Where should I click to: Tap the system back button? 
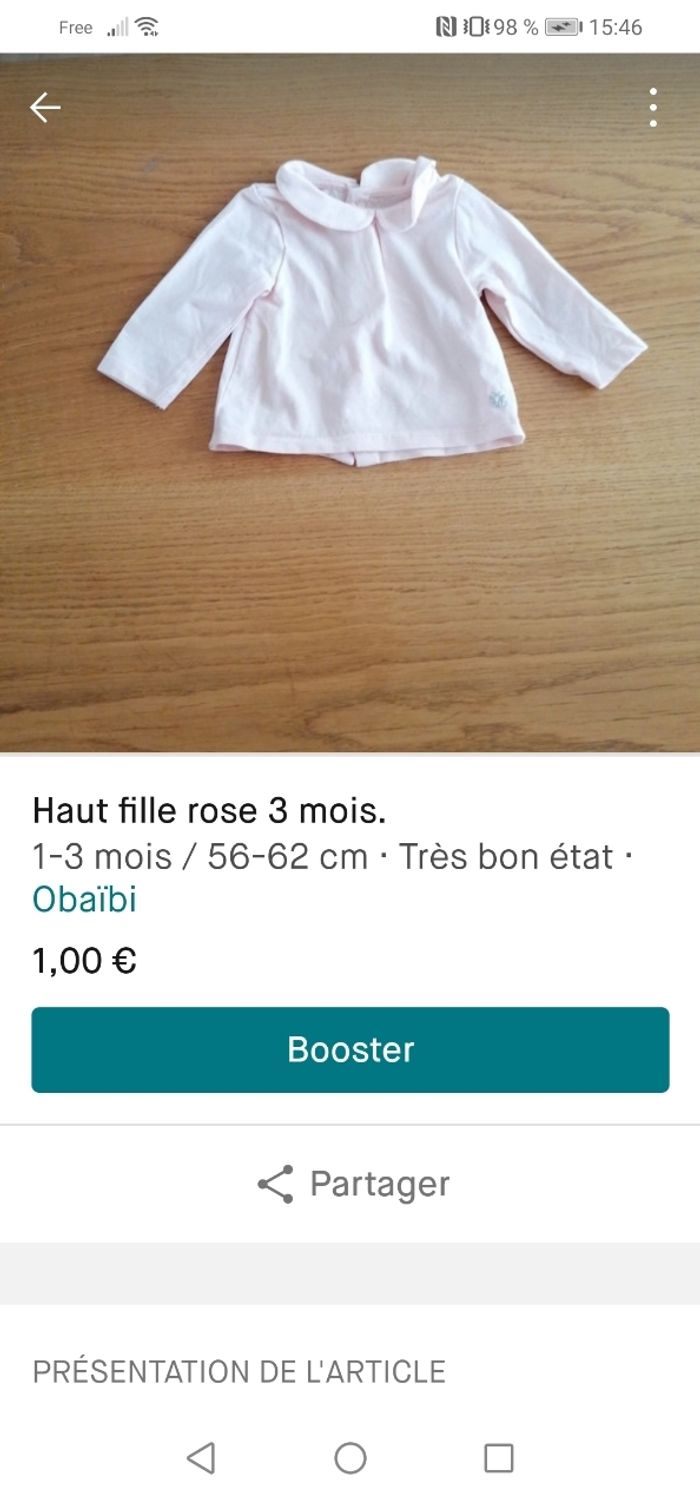201,1457
